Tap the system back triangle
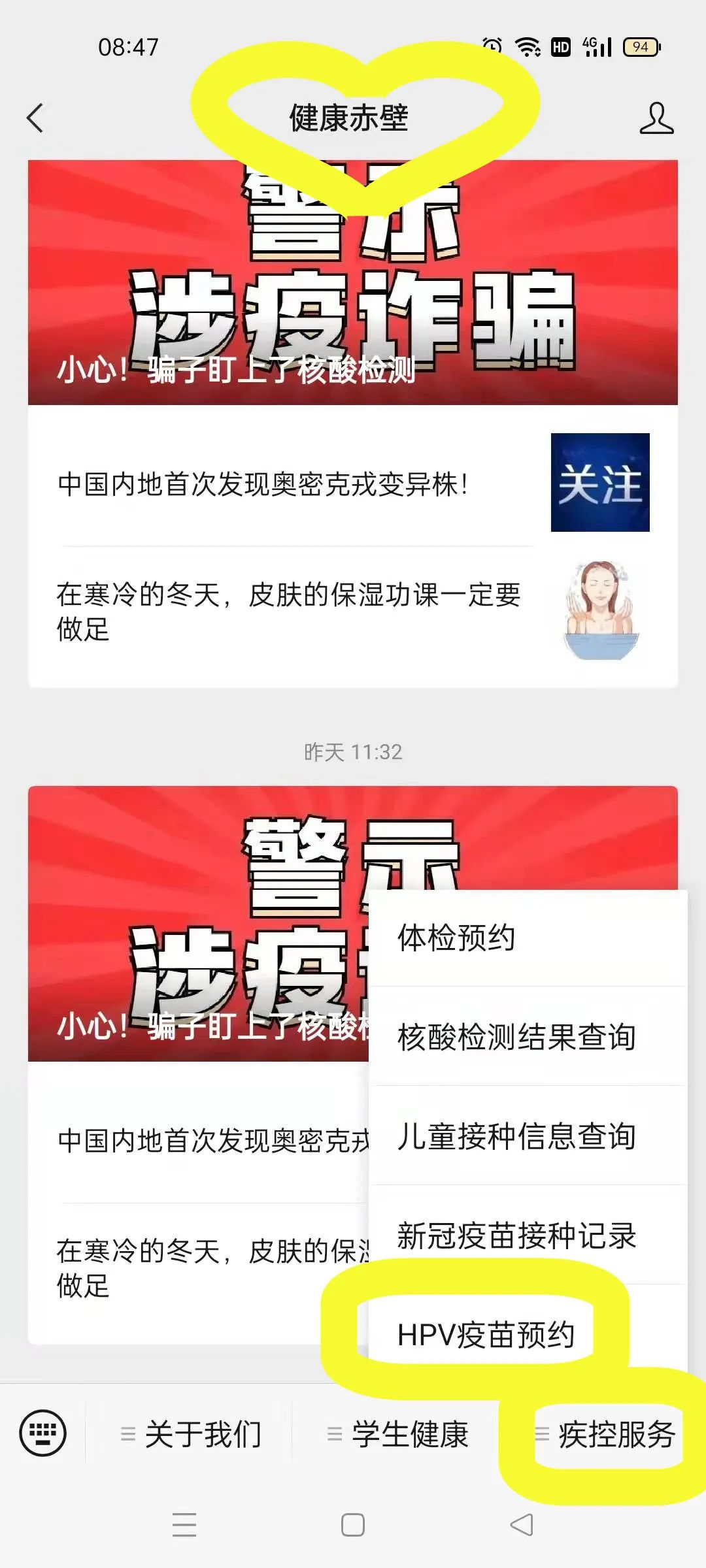Viewport: 706px width, 1568px height. click(522, 1525)
